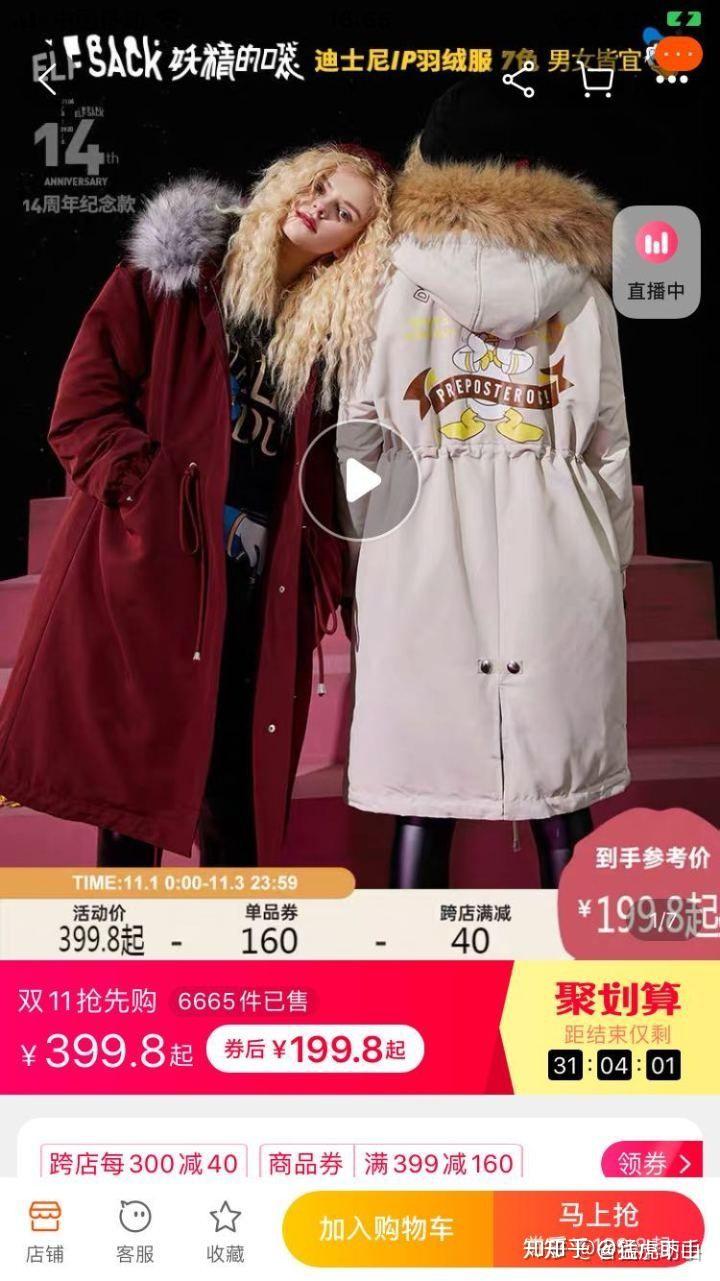The height and width of the screenshot is (1281, 720).
Task: Go back using the top-left arrow
Action: pyautogui.click(x=47, y=80)
